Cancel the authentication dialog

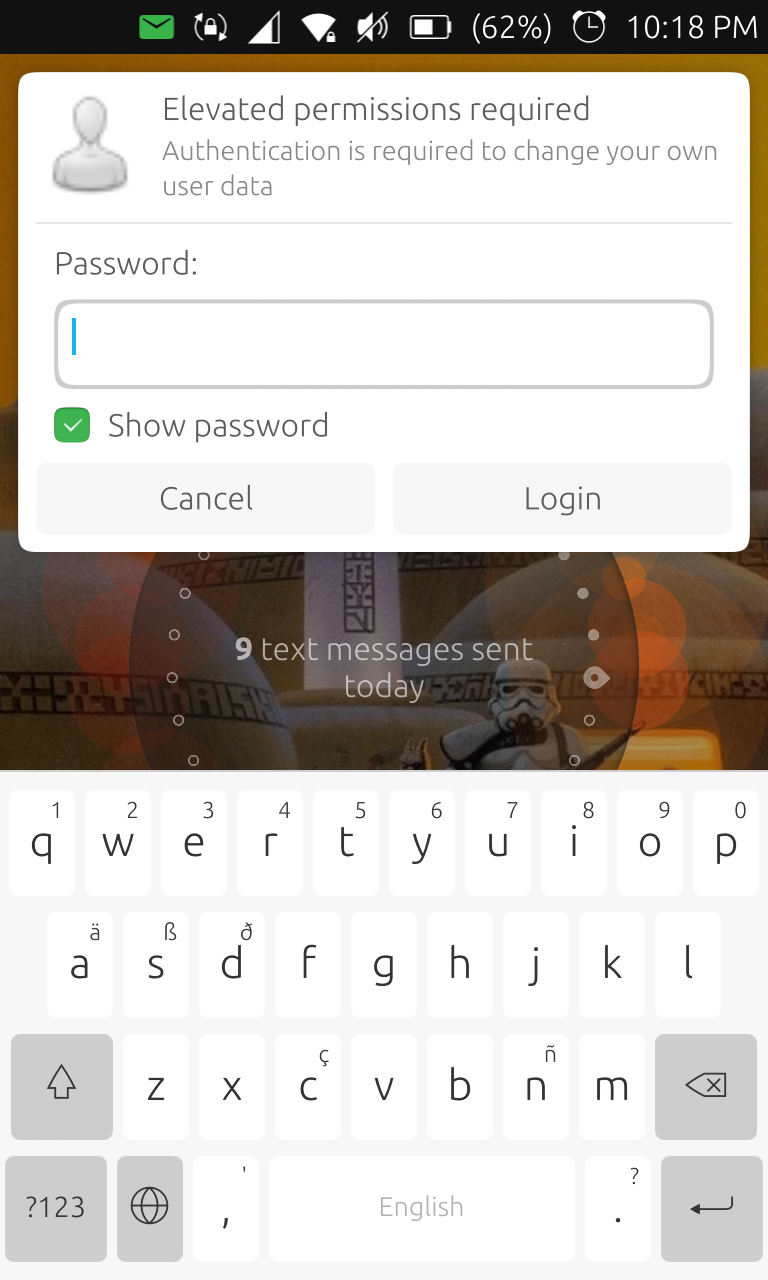click(x=206, y=498)
